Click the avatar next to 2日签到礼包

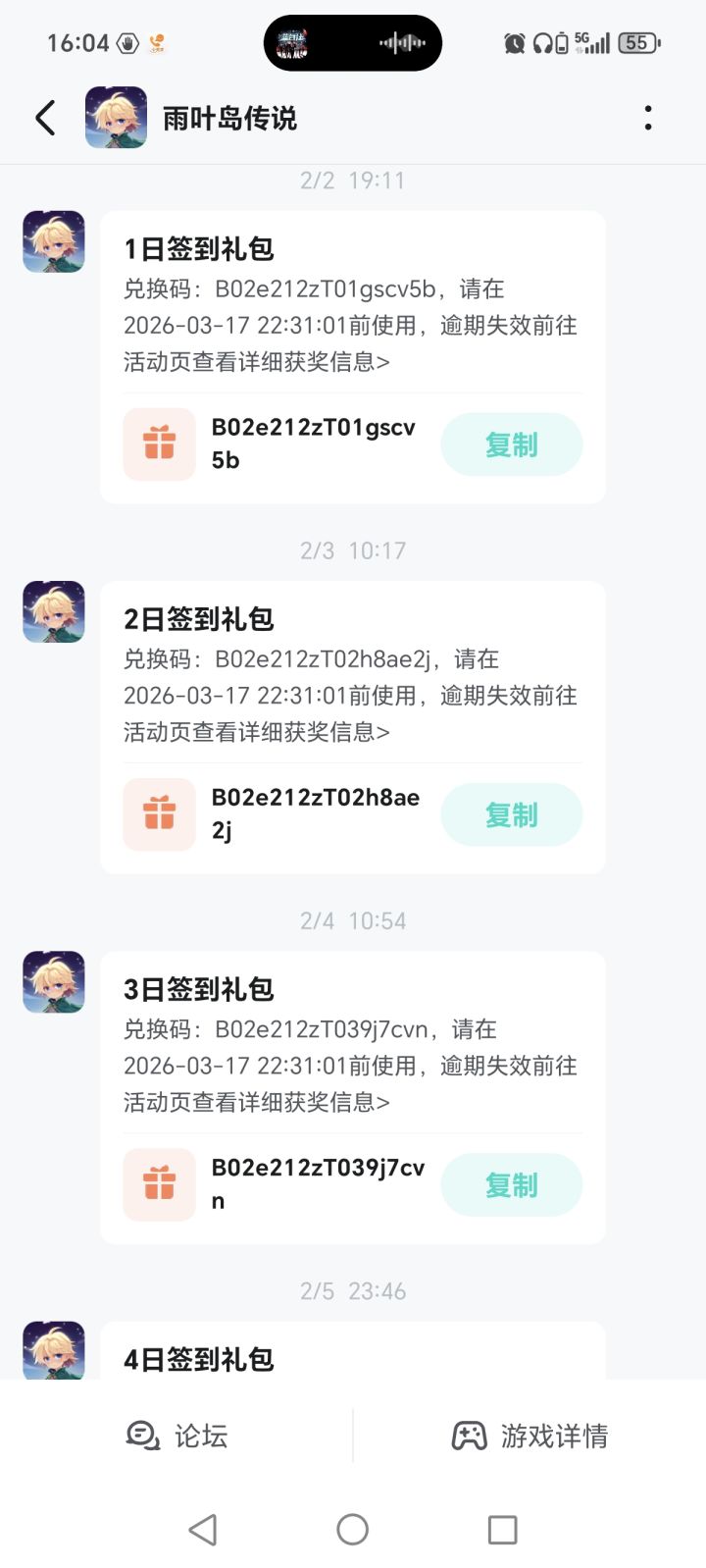click(x=52, y=610)
